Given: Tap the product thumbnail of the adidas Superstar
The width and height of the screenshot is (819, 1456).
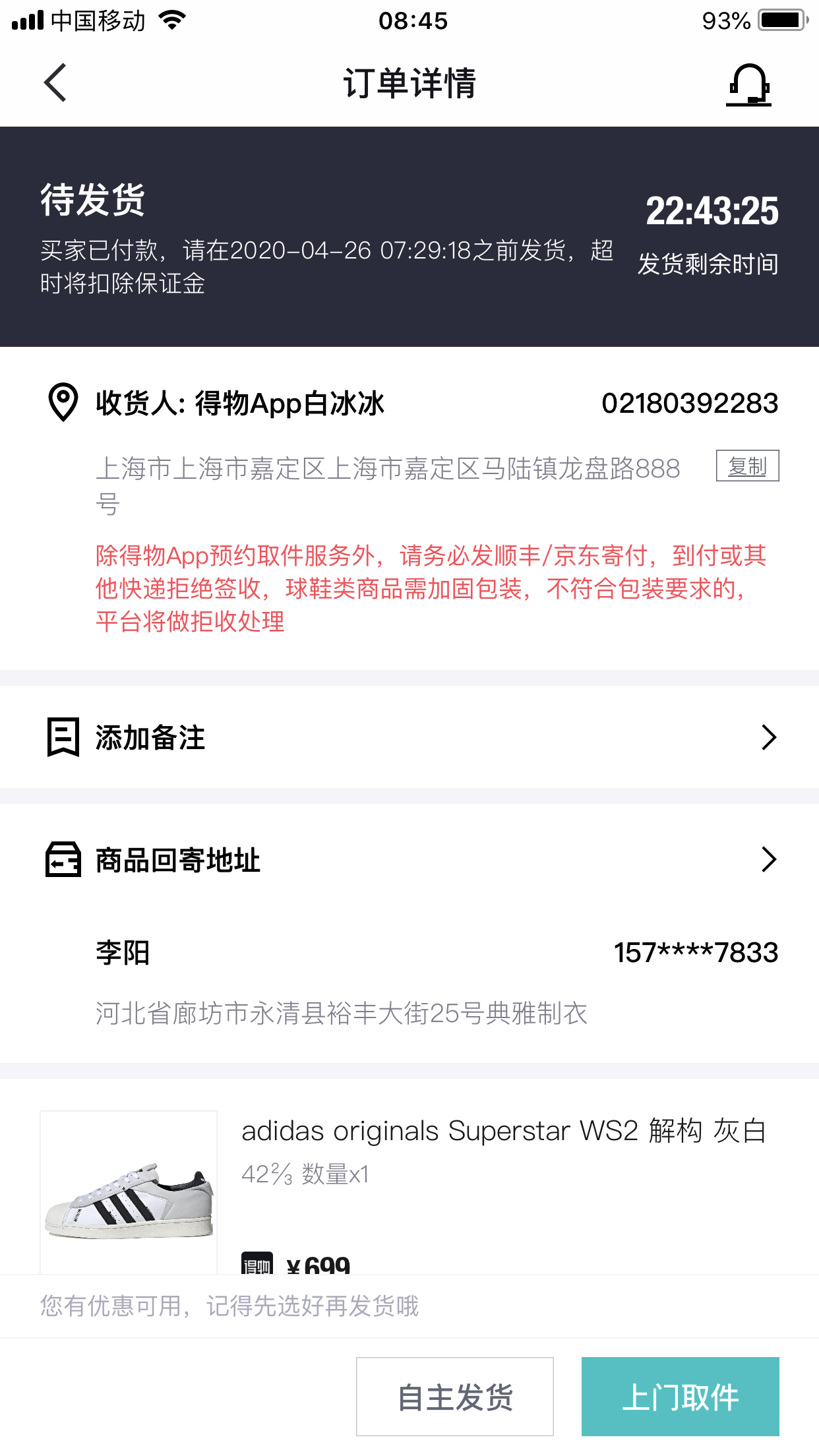Looking at the screenshot, I should (128, 1194).
